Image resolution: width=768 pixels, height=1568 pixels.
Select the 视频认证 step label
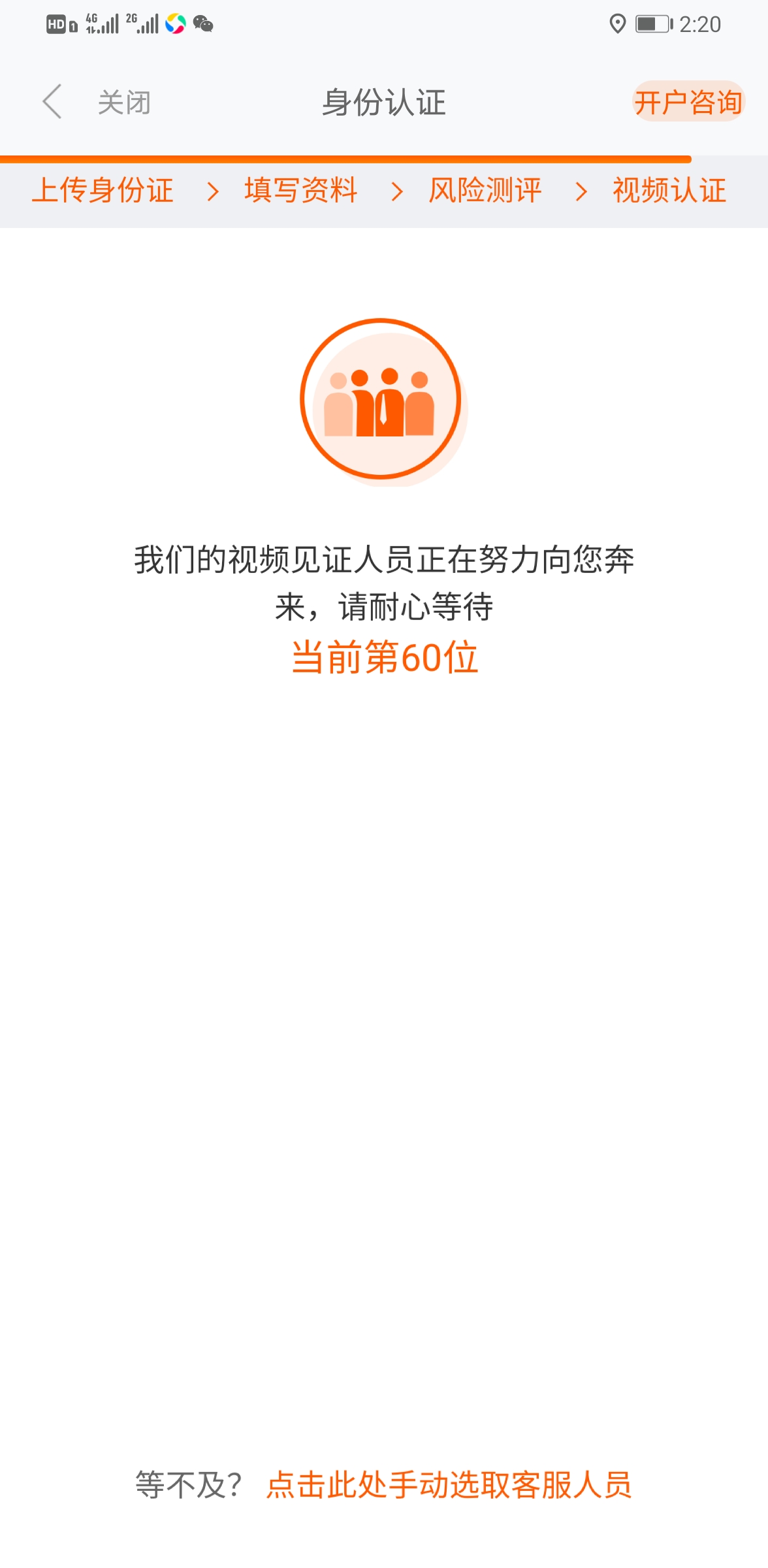click(x=667, y=191)
